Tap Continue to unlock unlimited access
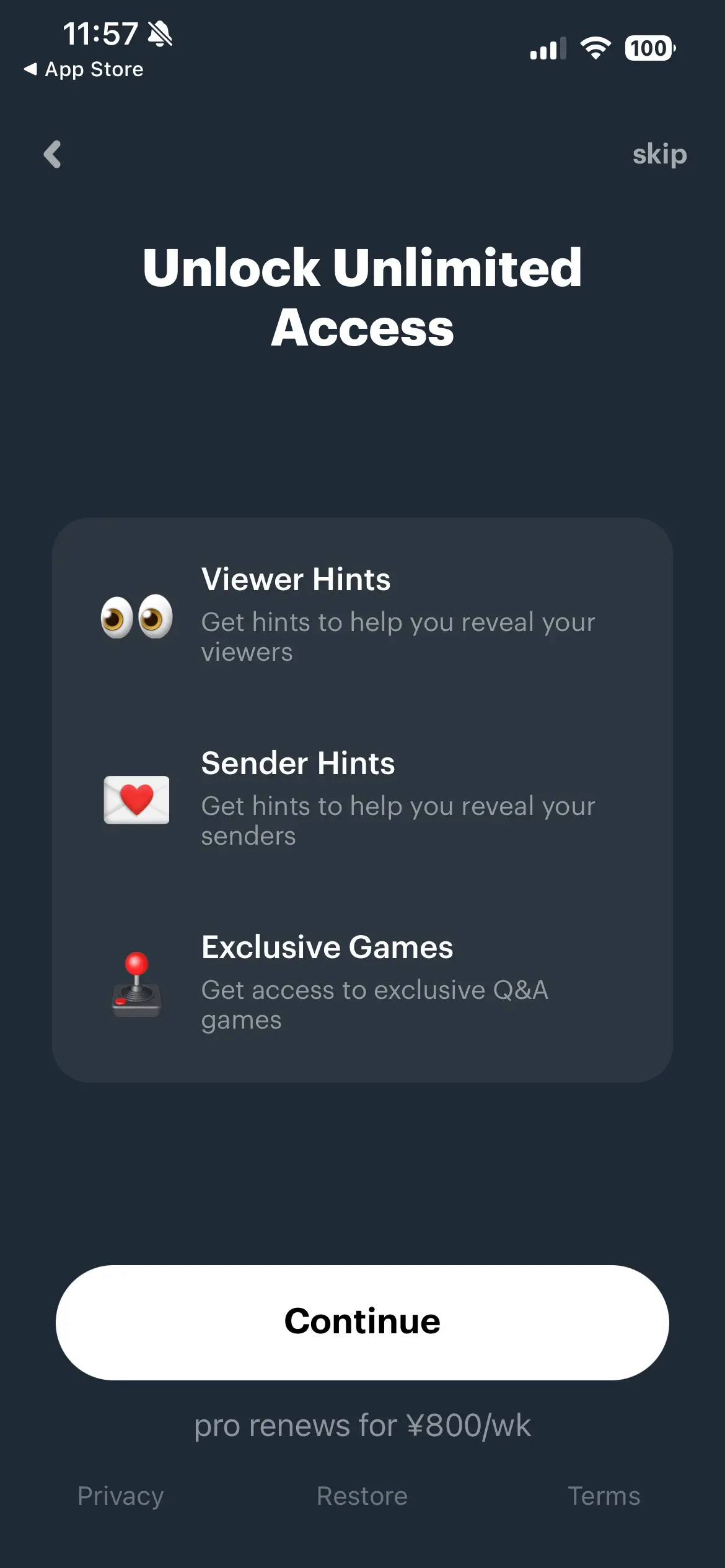725x1568 pixels. (362, 1322)
